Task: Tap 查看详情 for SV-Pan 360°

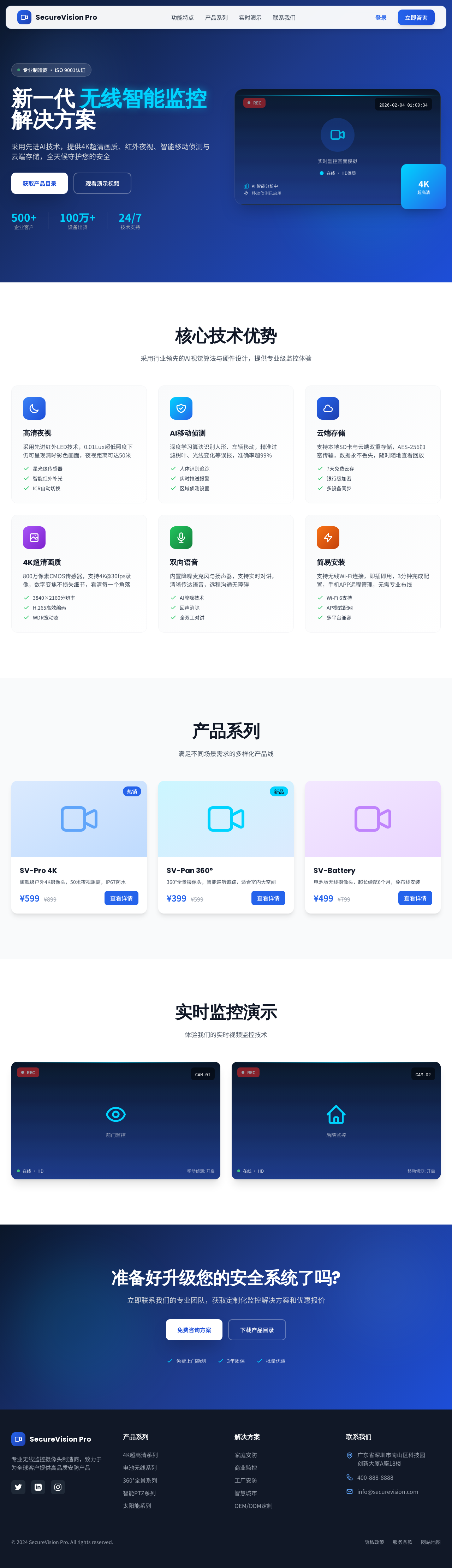Action: pyautogui.click(x=268, y=898)
